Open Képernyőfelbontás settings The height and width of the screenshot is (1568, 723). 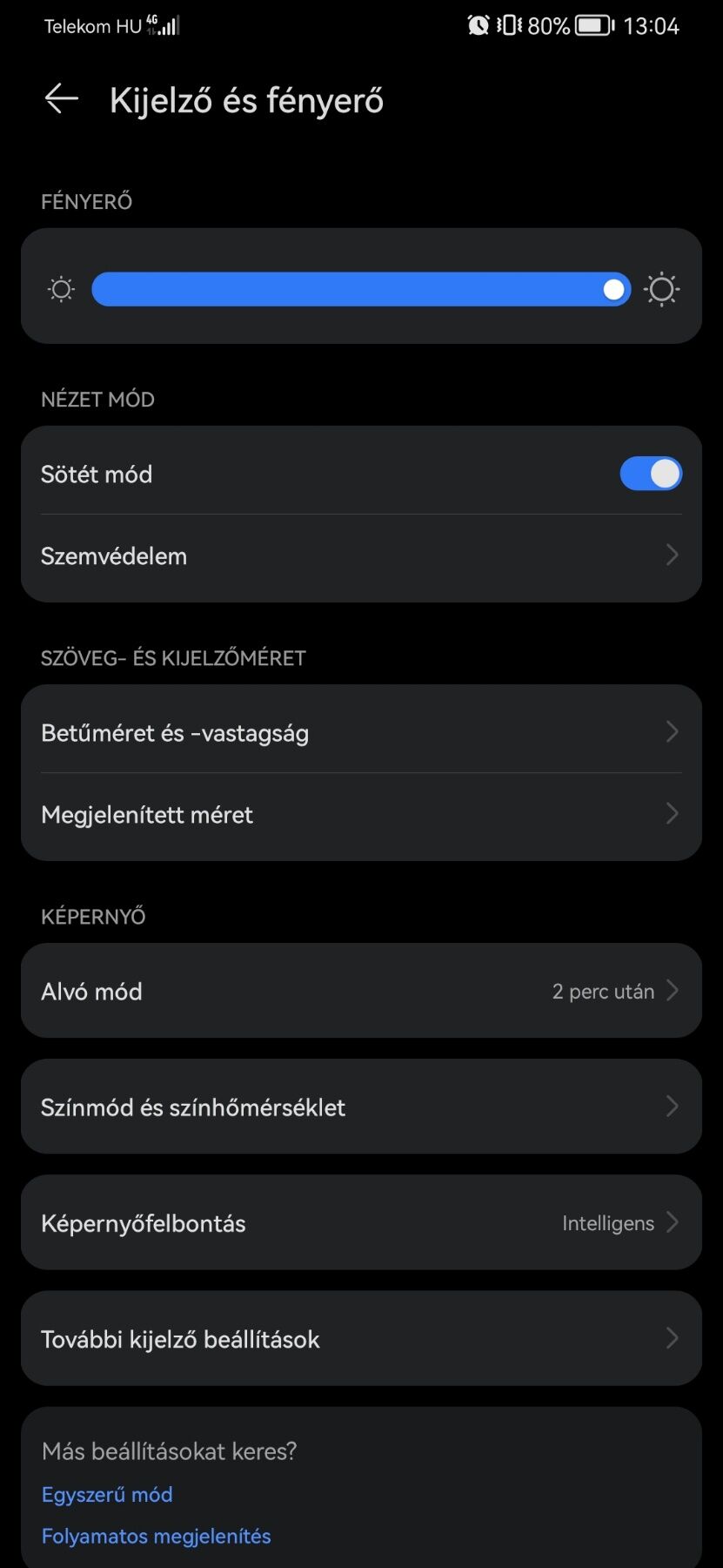361,1222
